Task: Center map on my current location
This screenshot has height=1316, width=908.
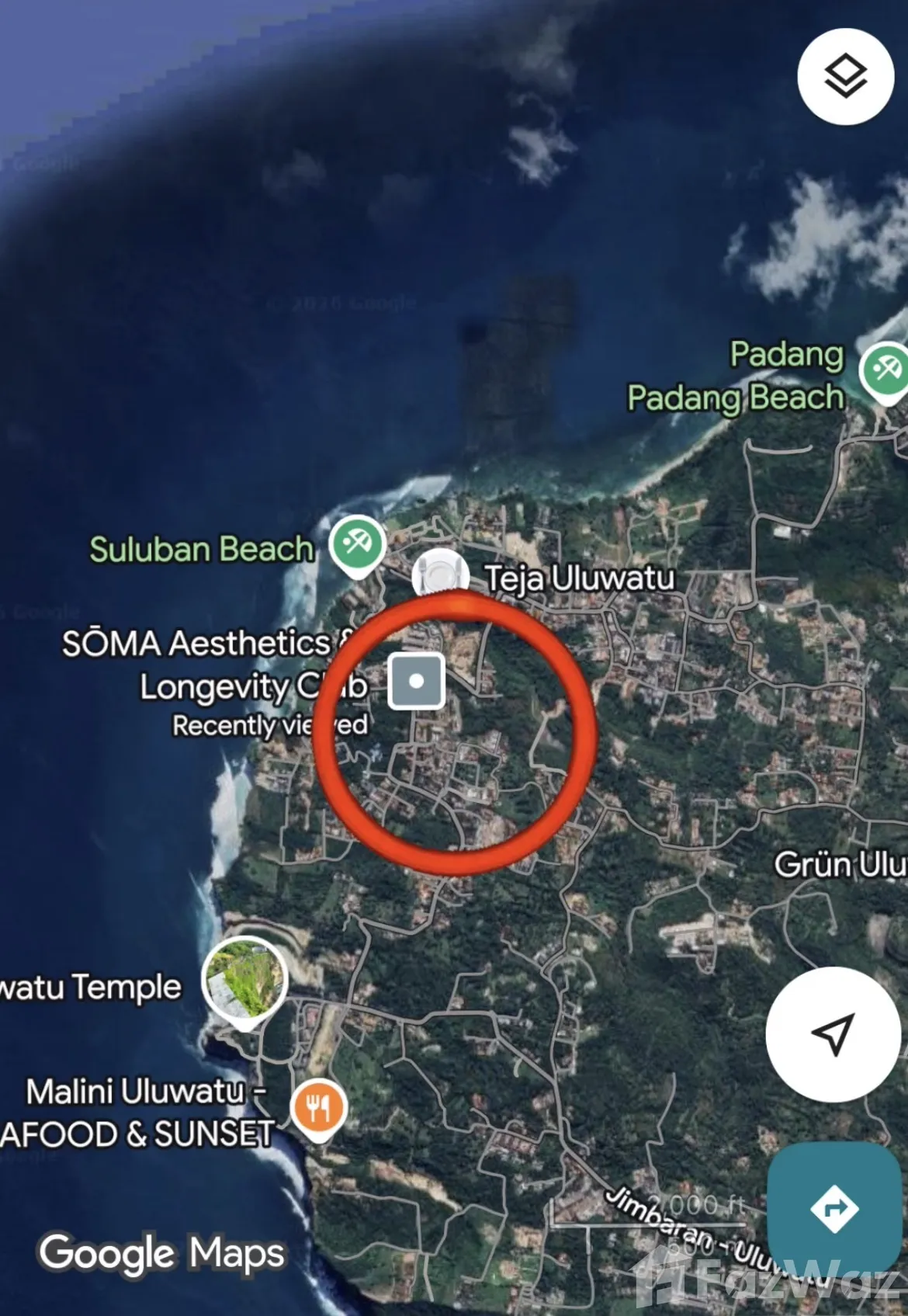Action: (x=833, y=1034)
